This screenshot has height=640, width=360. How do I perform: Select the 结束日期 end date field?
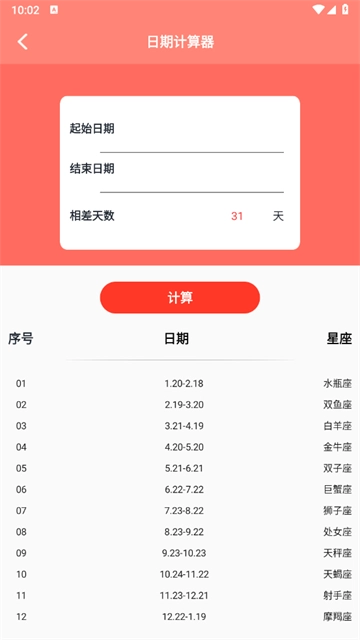192,181
